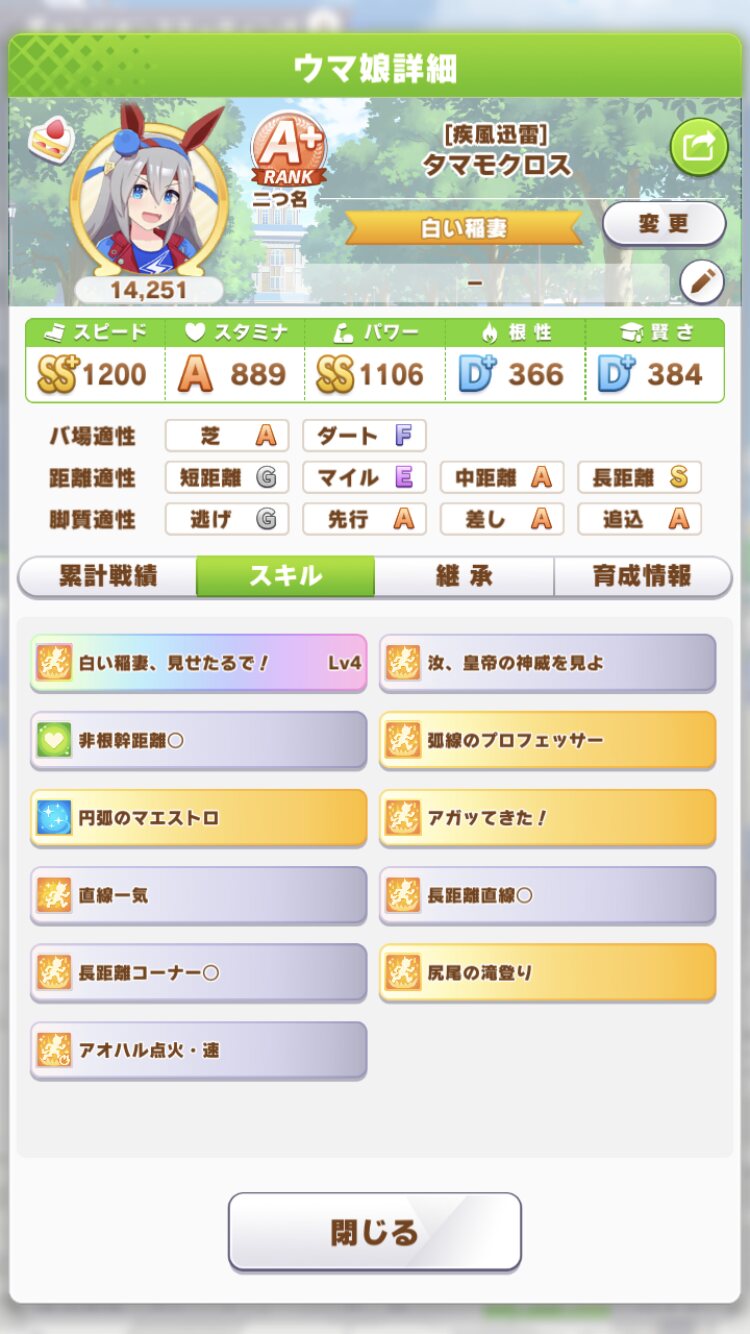750x1334 pixels.
Task: Open the 円弧のマエストロ skill
Action: pyautogui.click(x=198, y=817)
